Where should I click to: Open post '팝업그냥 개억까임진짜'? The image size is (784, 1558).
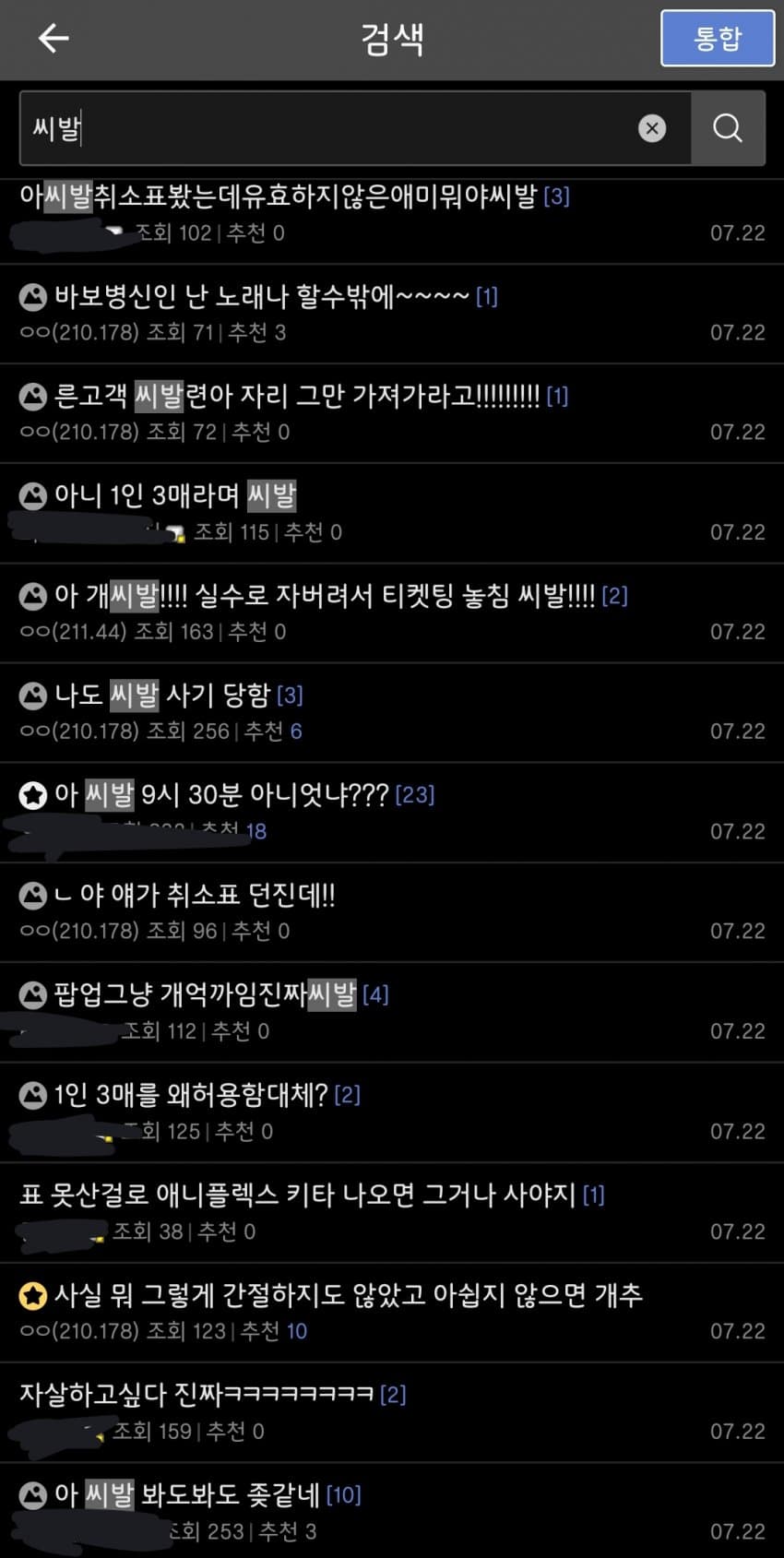[205, 994]
